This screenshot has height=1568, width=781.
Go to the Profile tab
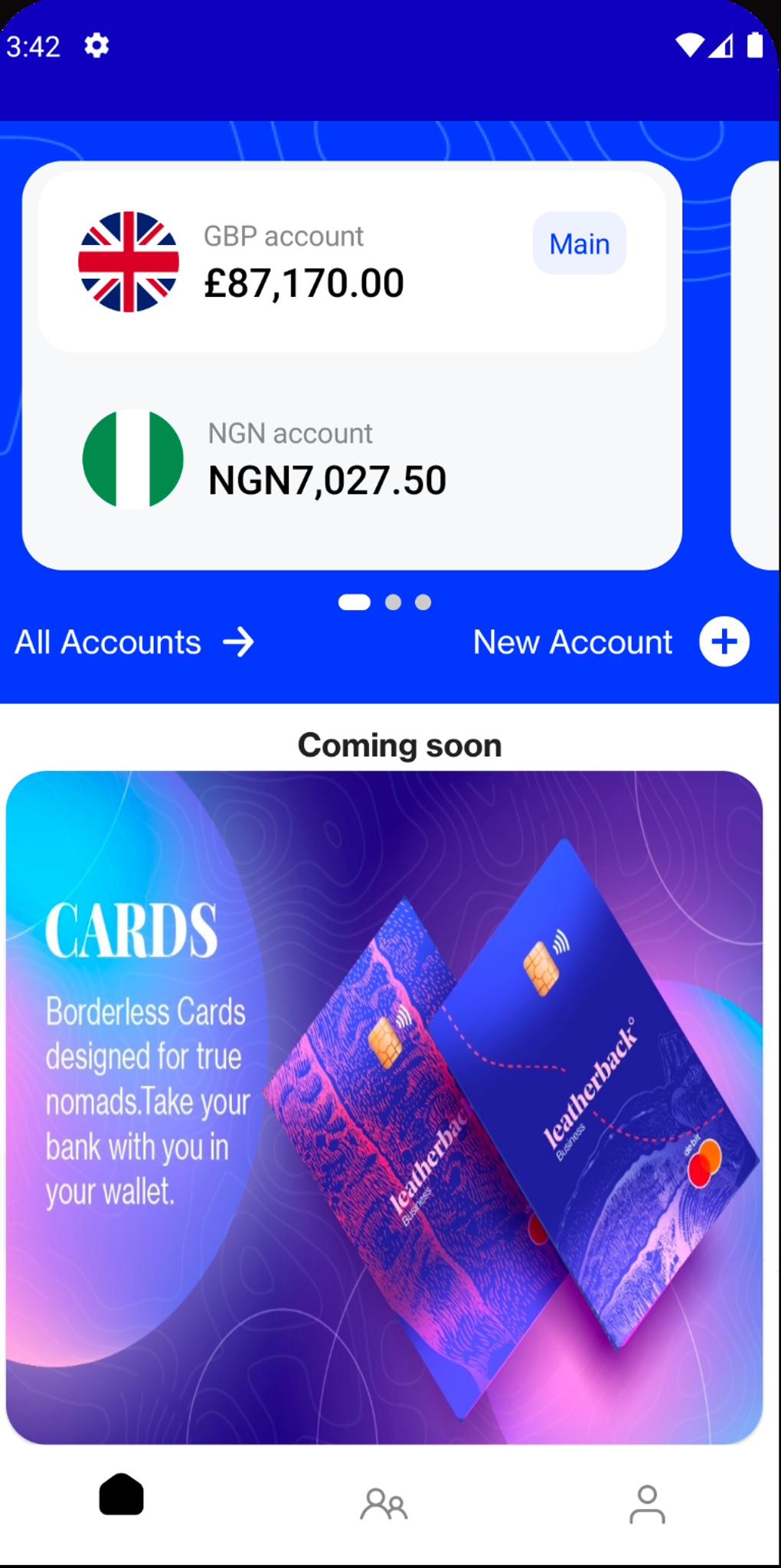647,1504
